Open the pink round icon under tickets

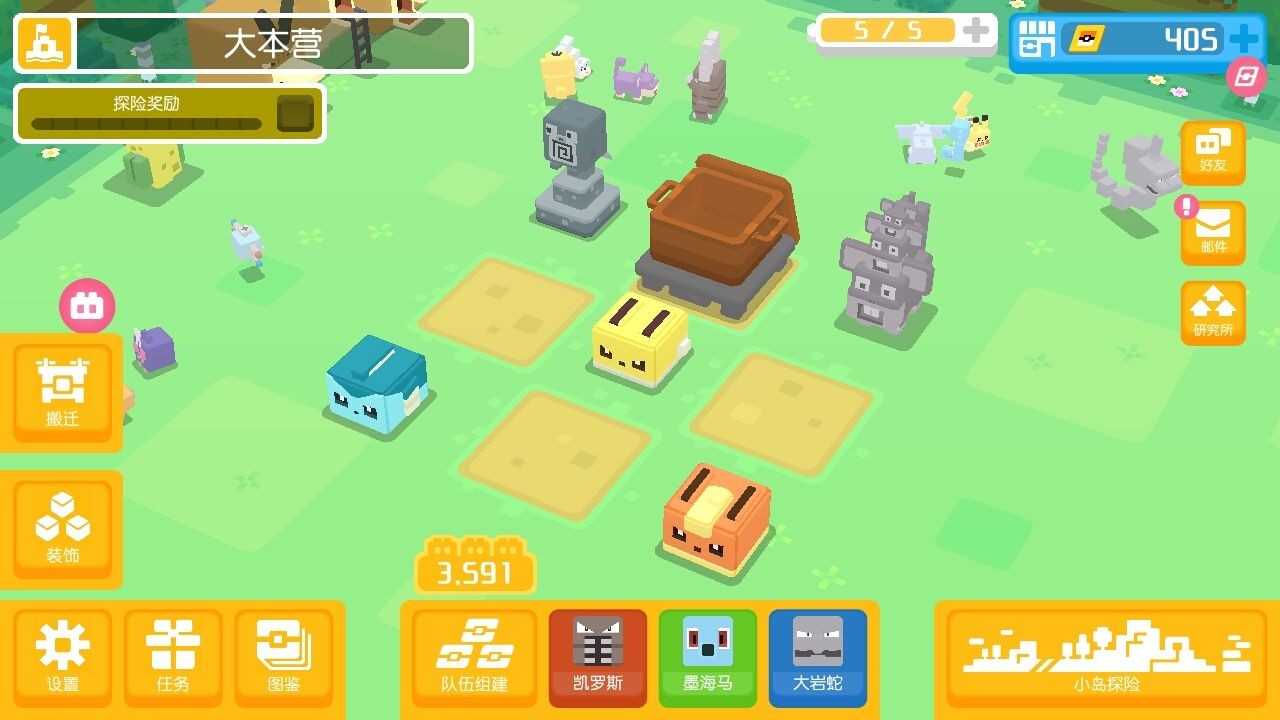tap(1246, 76)
